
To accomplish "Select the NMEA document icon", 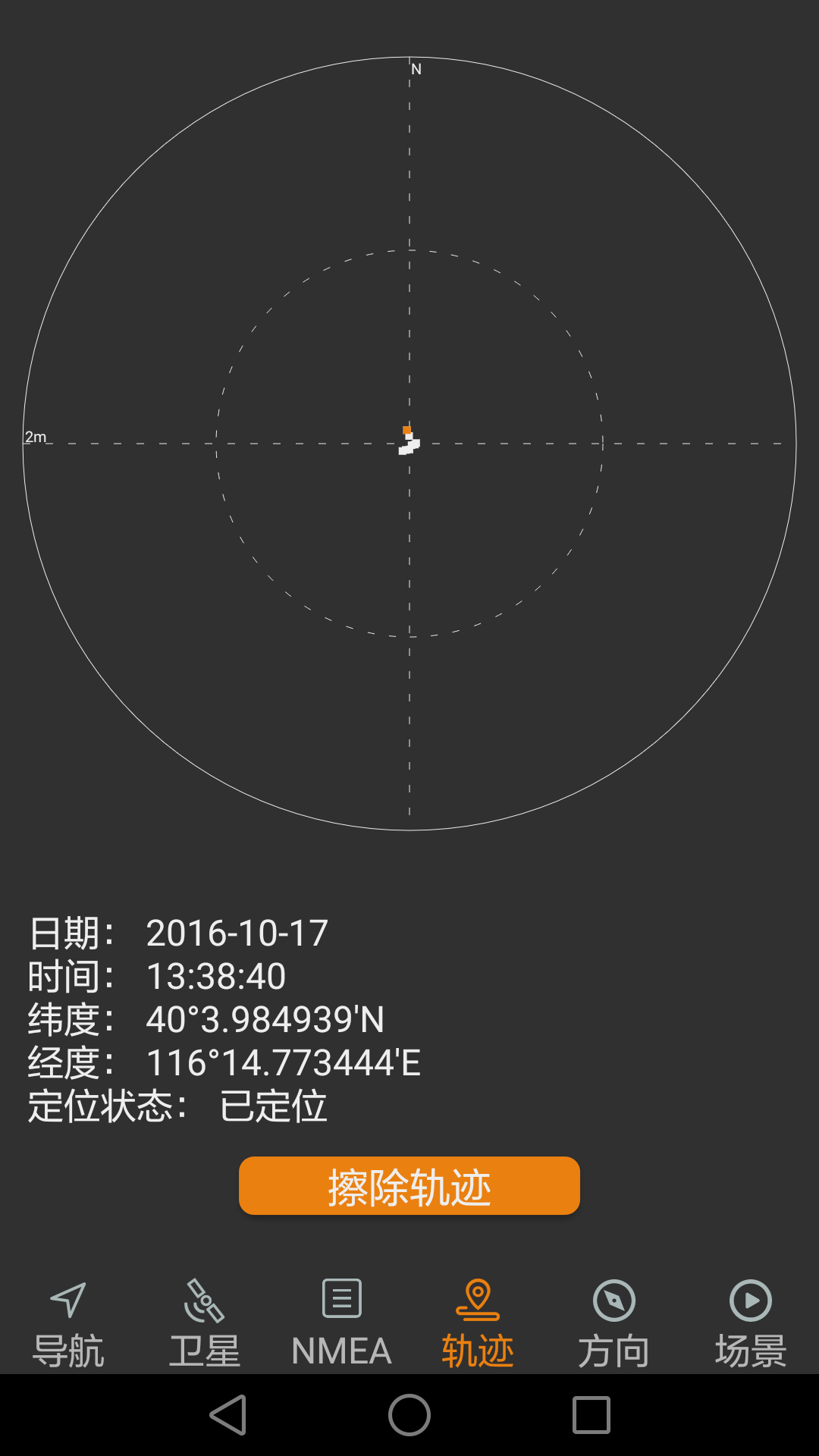I will 340,1298.
